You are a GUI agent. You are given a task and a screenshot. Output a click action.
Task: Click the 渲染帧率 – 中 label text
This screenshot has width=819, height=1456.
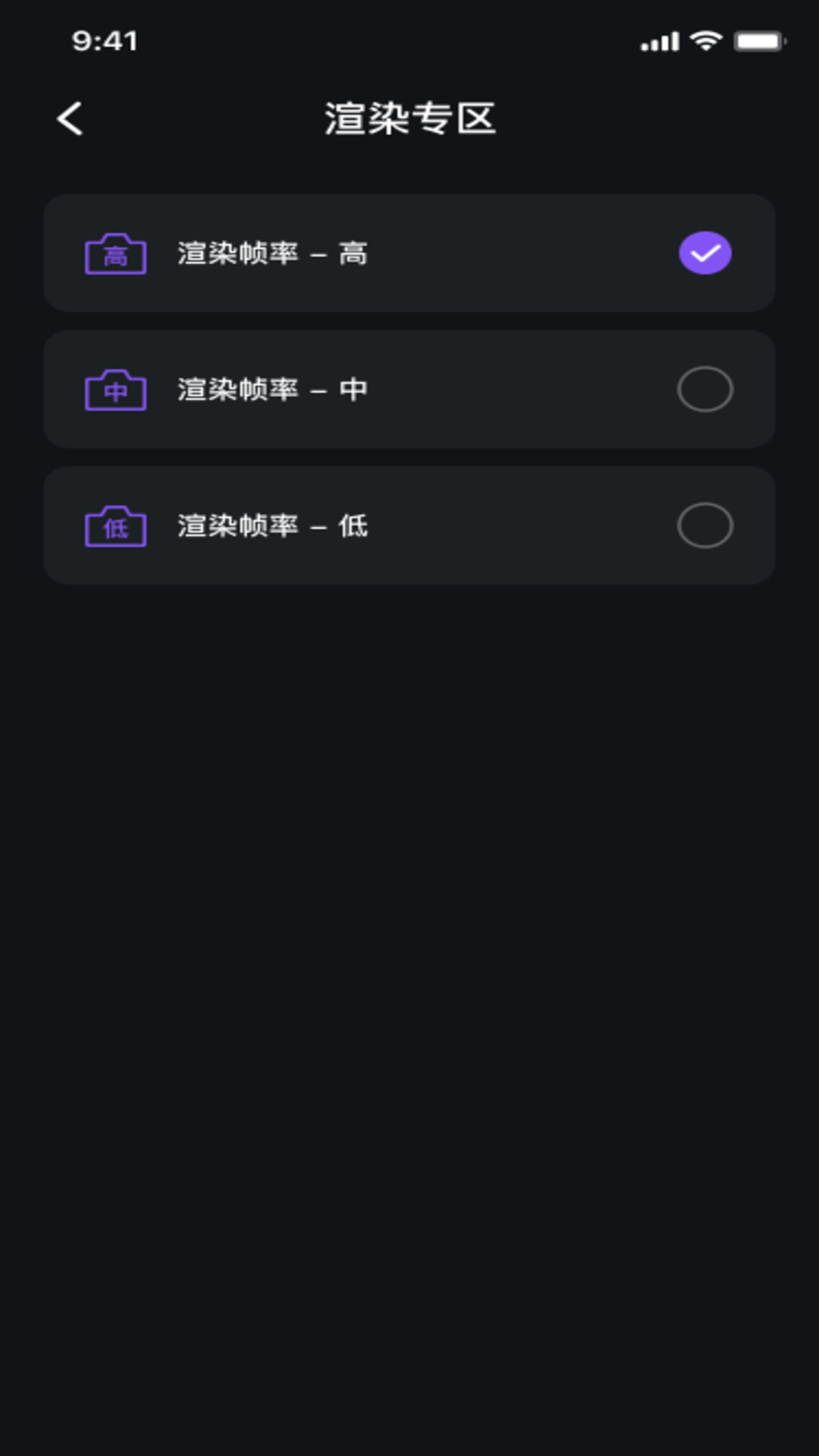(x=273, y=388)
